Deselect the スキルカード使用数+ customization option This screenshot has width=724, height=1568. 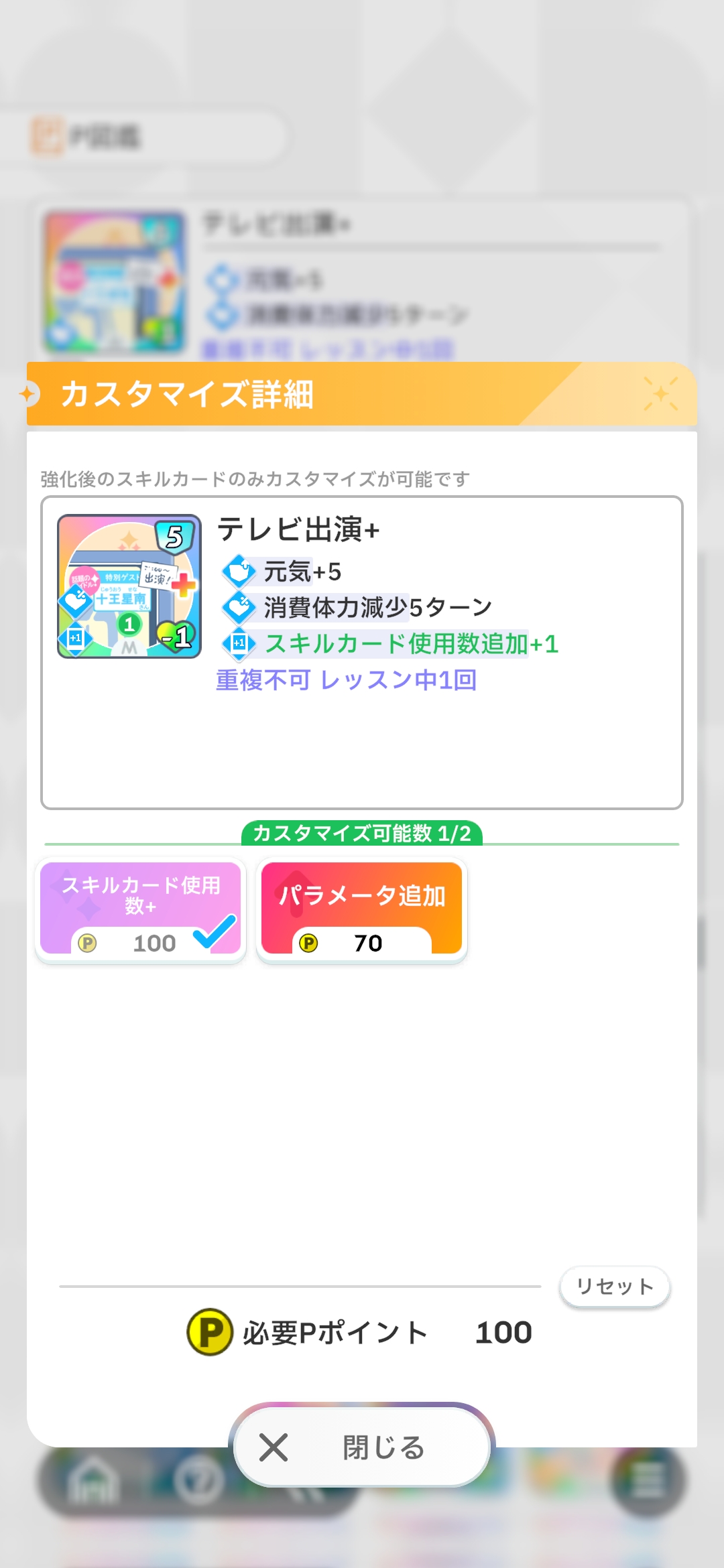[x=140, y=909]
